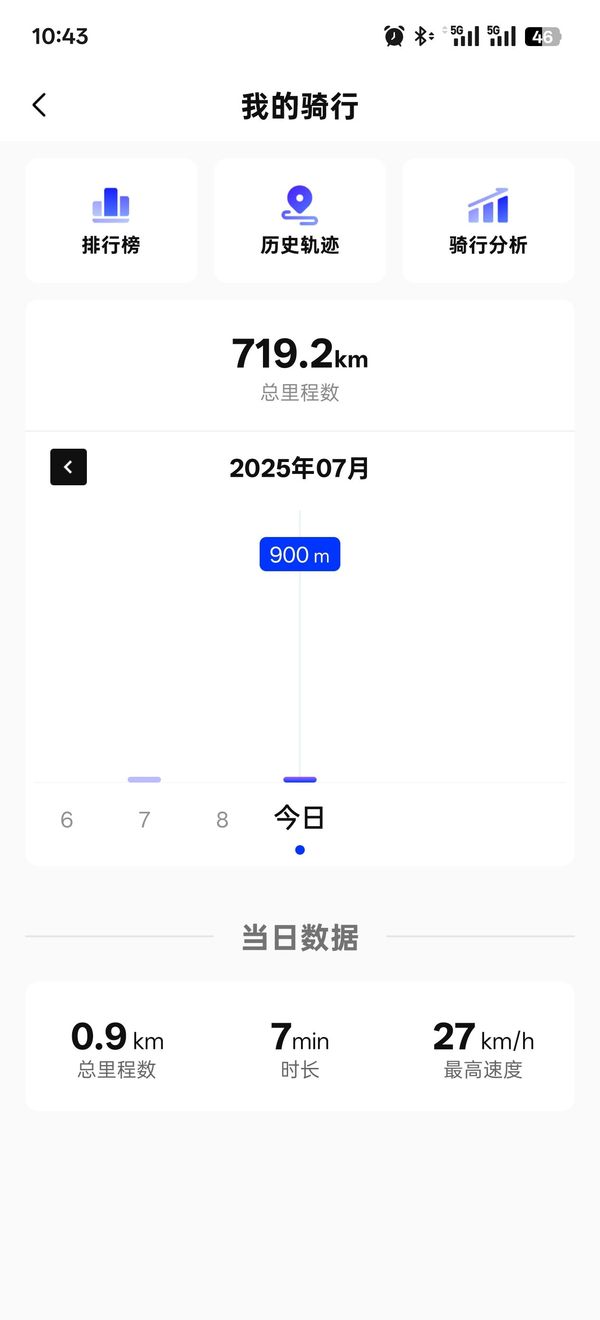The image size is (600, 1320).
Task: Select day 6 on the chart
Action: pyautogui.click(x=67, y=820)
